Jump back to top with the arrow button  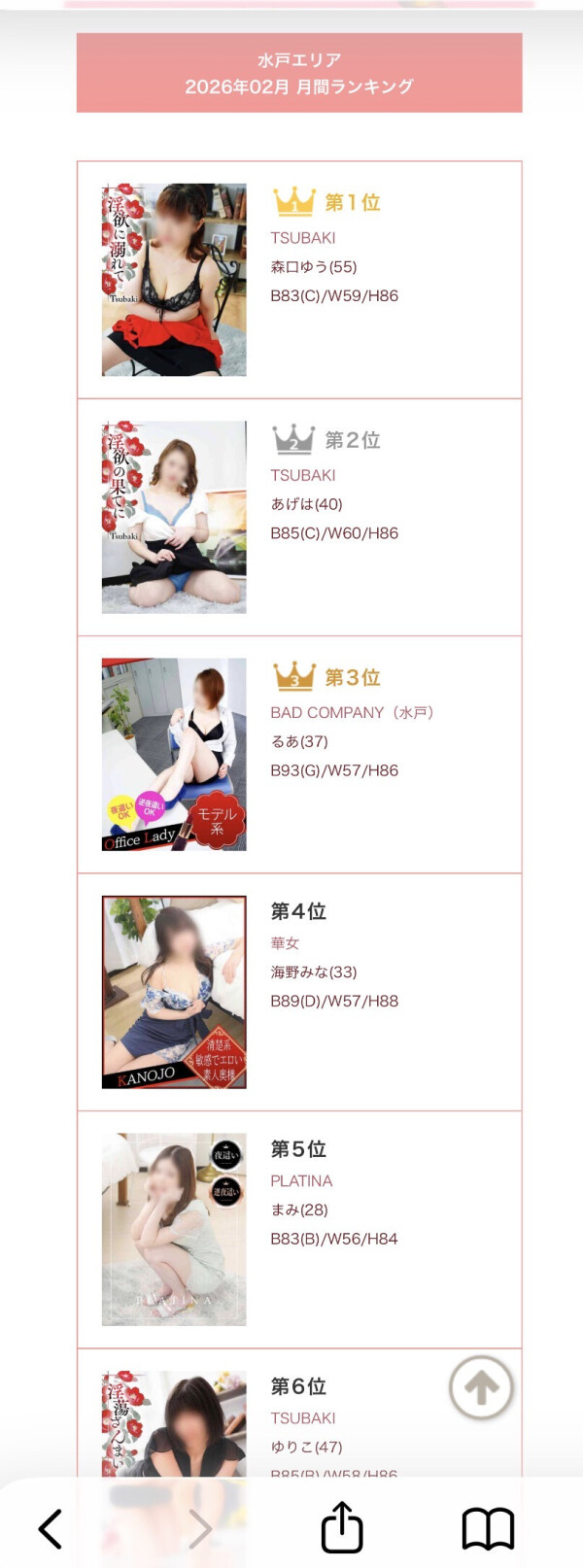(x=481, y=1388)
